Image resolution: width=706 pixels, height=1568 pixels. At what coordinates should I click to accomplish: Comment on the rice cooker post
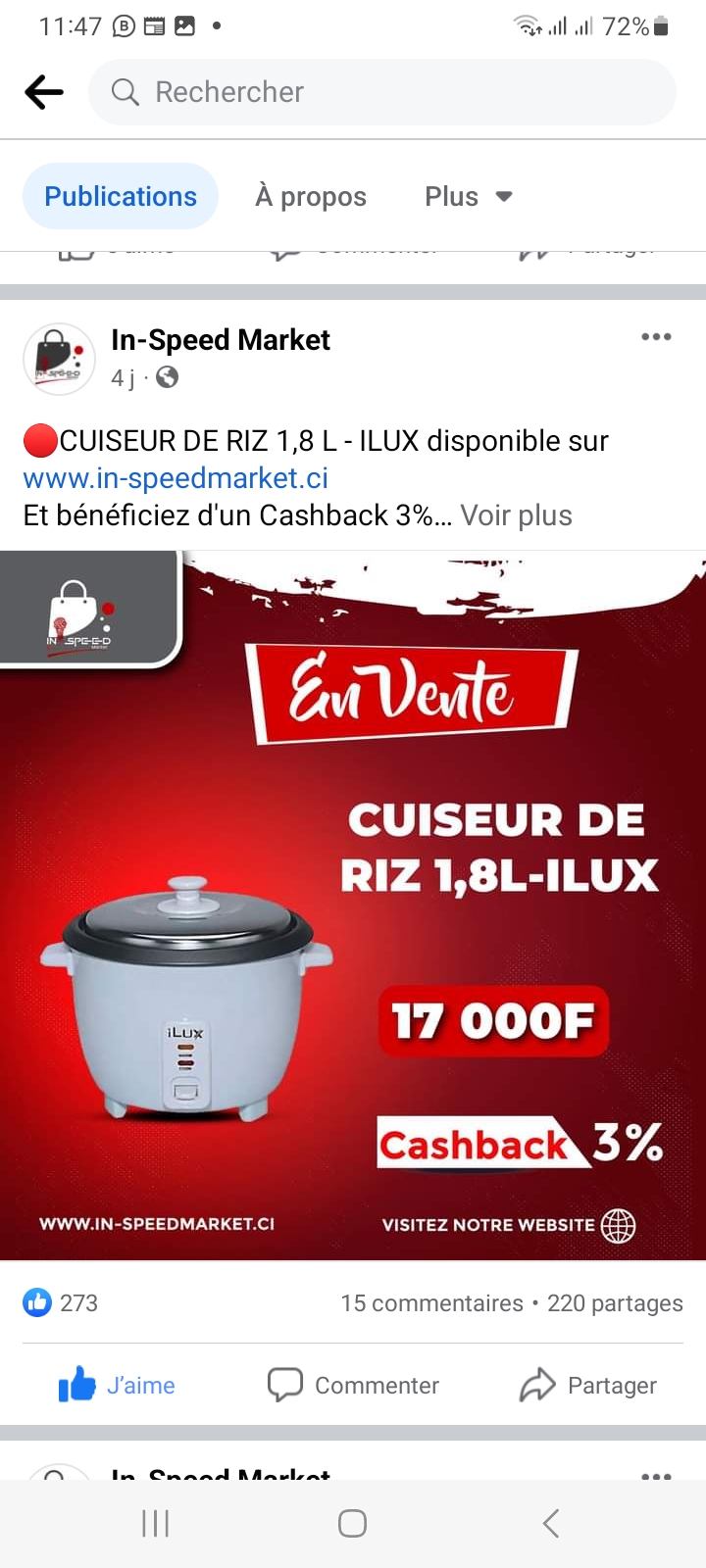click(353, 1385)
